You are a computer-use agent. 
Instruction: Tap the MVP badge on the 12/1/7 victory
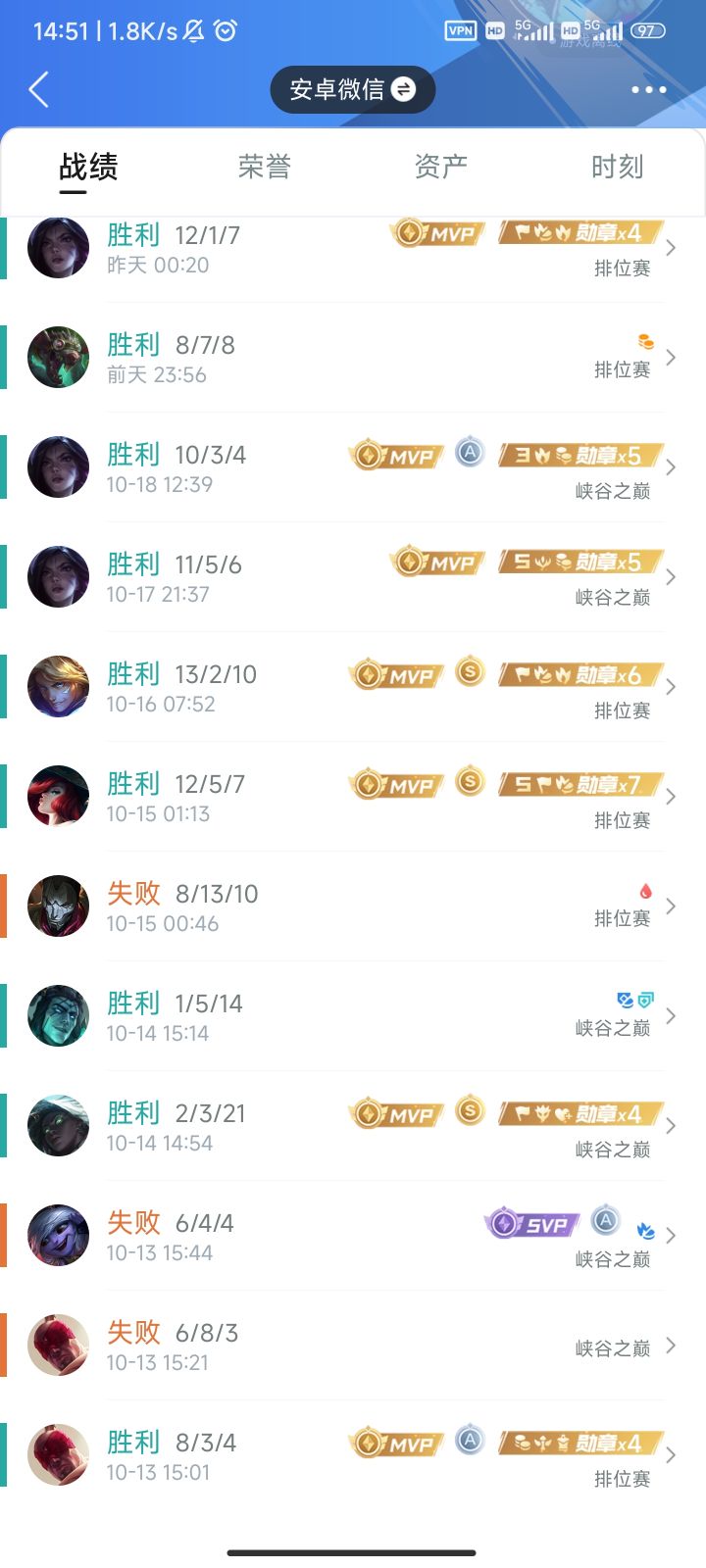tap(435, 233)
